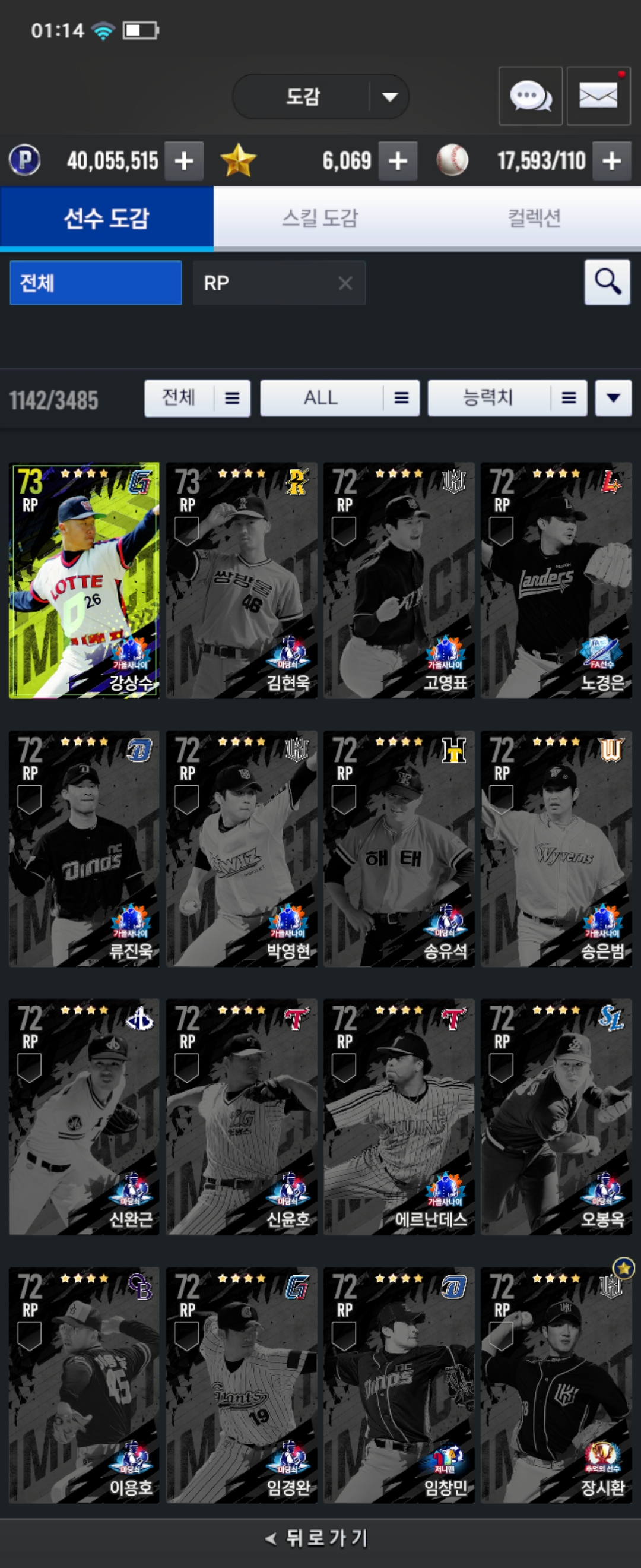Image resolution: width=641 pixels, height=1568 pixels.
Task: Add more P points with plus button
Action: pos(183,162)
